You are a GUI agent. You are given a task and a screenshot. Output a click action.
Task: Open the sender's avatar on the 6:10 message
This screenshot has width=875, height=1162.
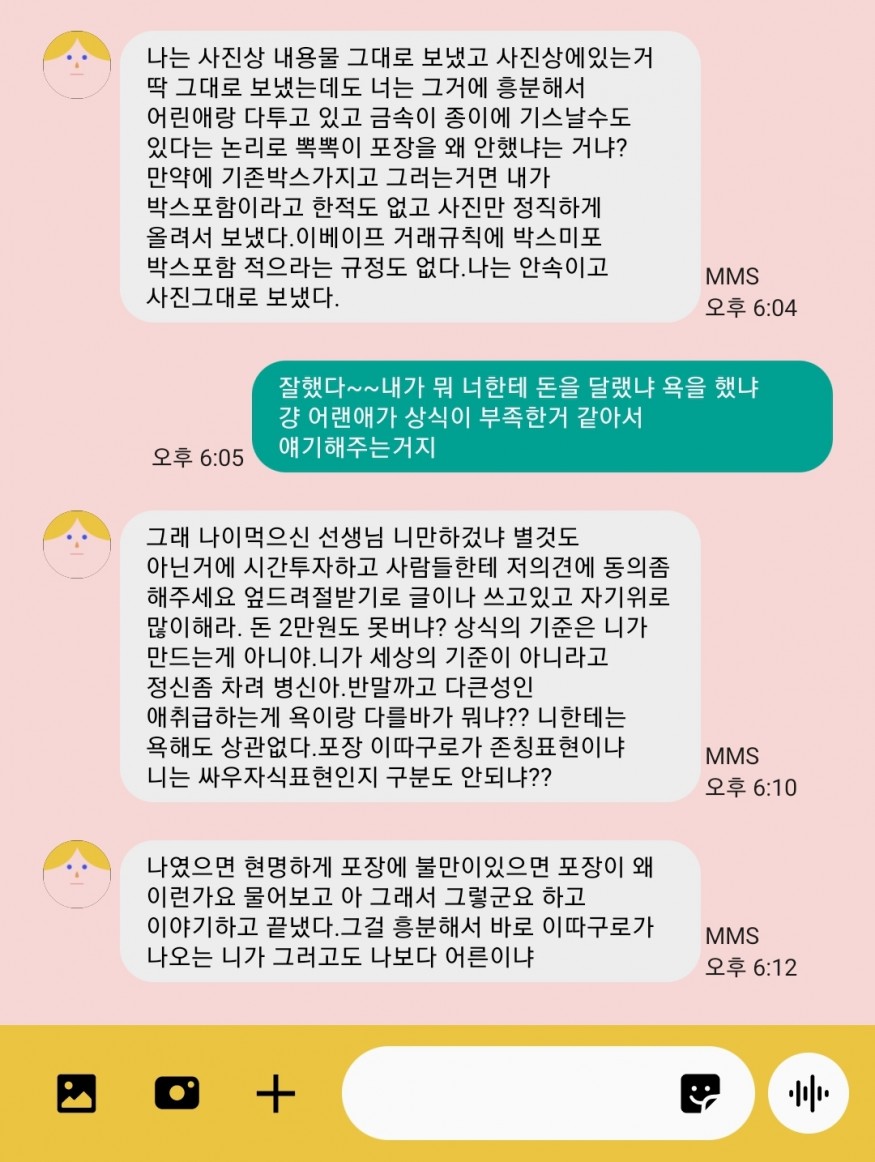coord(77,544)
